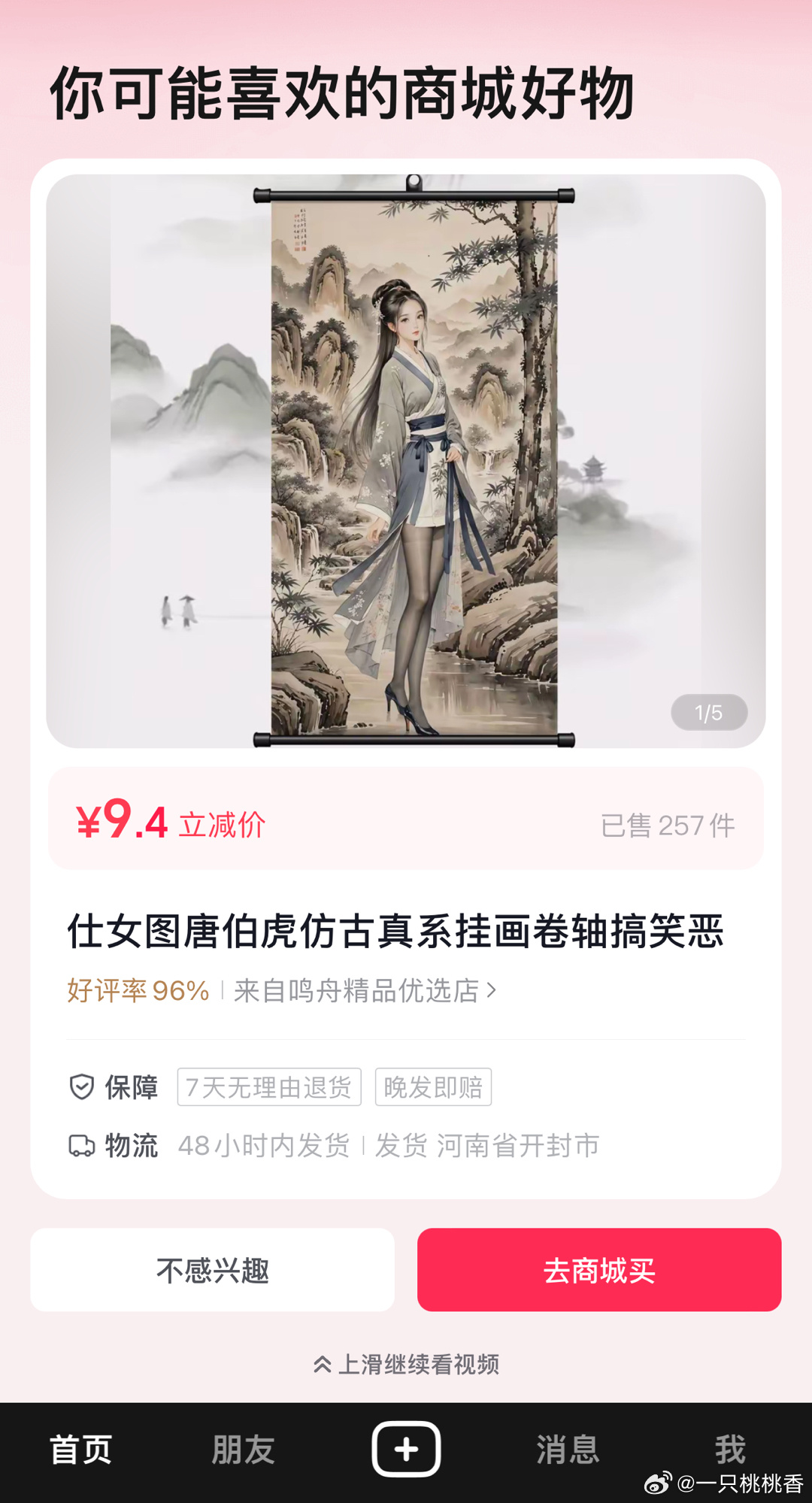812x1503 pixels.
Task: Switch to the 朋友 tab
Action: click(243, 1449)
